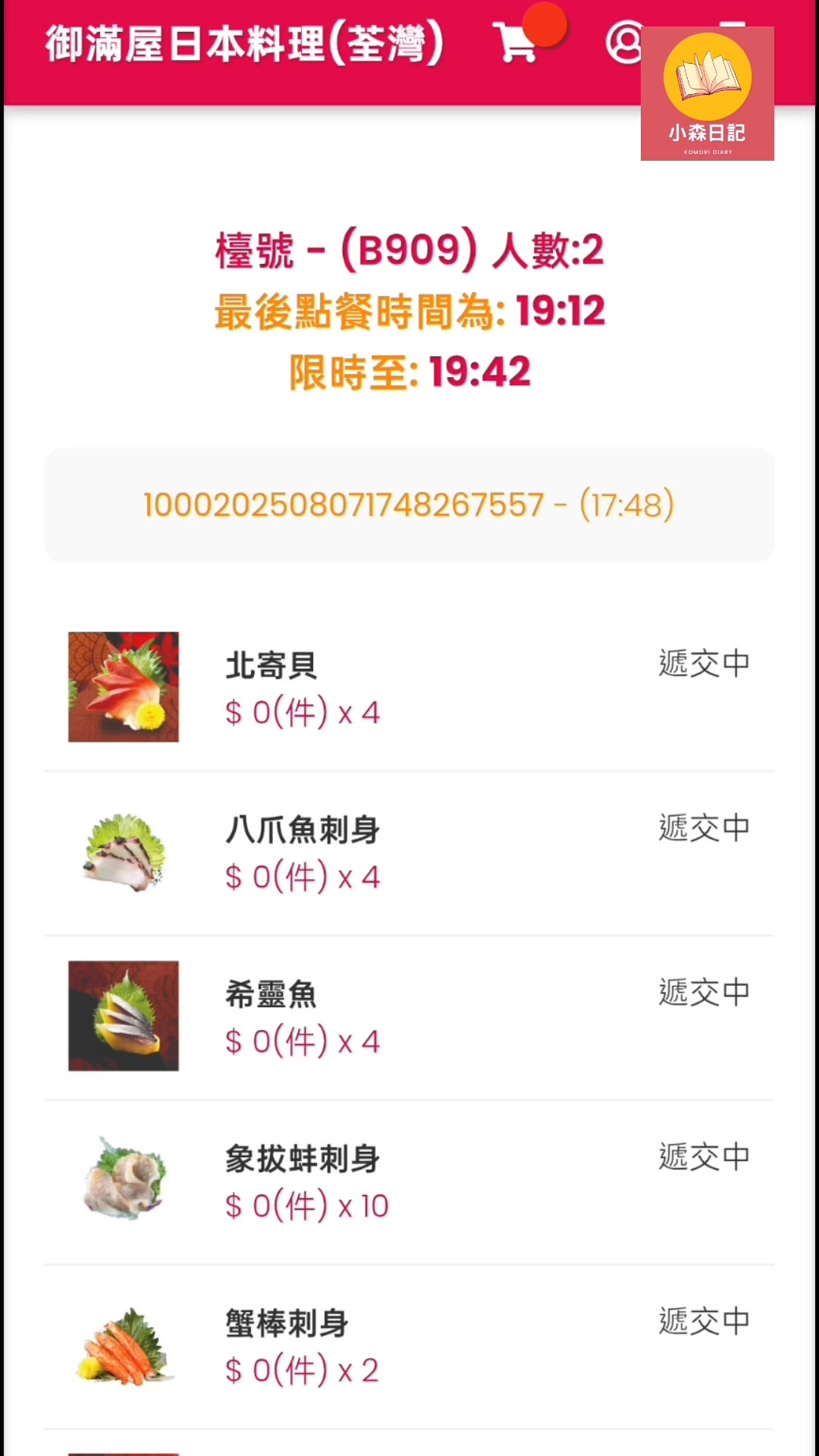Toggle the 北寄貝 遞交中 status

tap(702, 662)
